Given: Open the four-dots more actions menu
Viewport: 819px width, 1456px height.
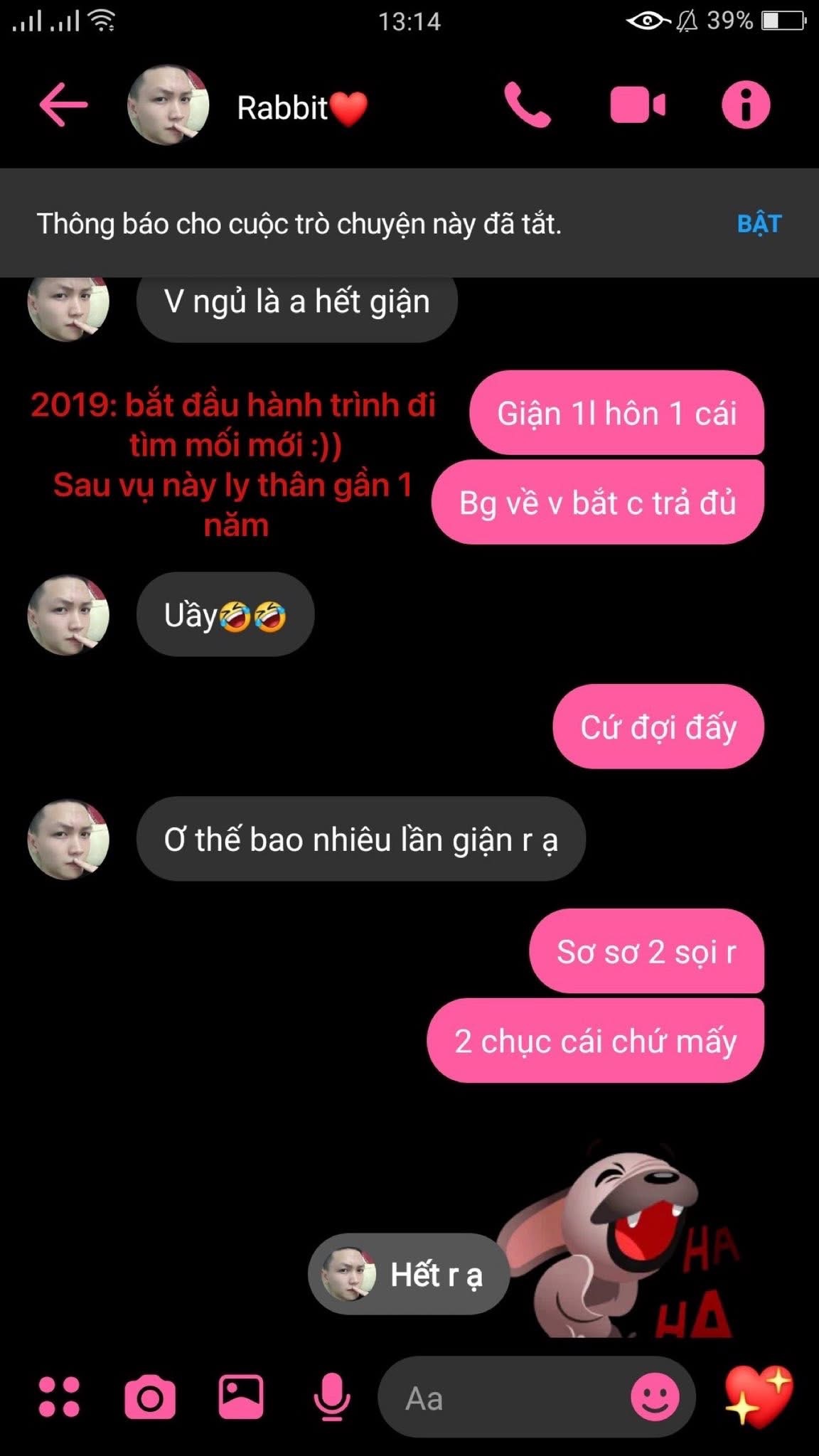Looking at the screenshot, I should 59,1397.
